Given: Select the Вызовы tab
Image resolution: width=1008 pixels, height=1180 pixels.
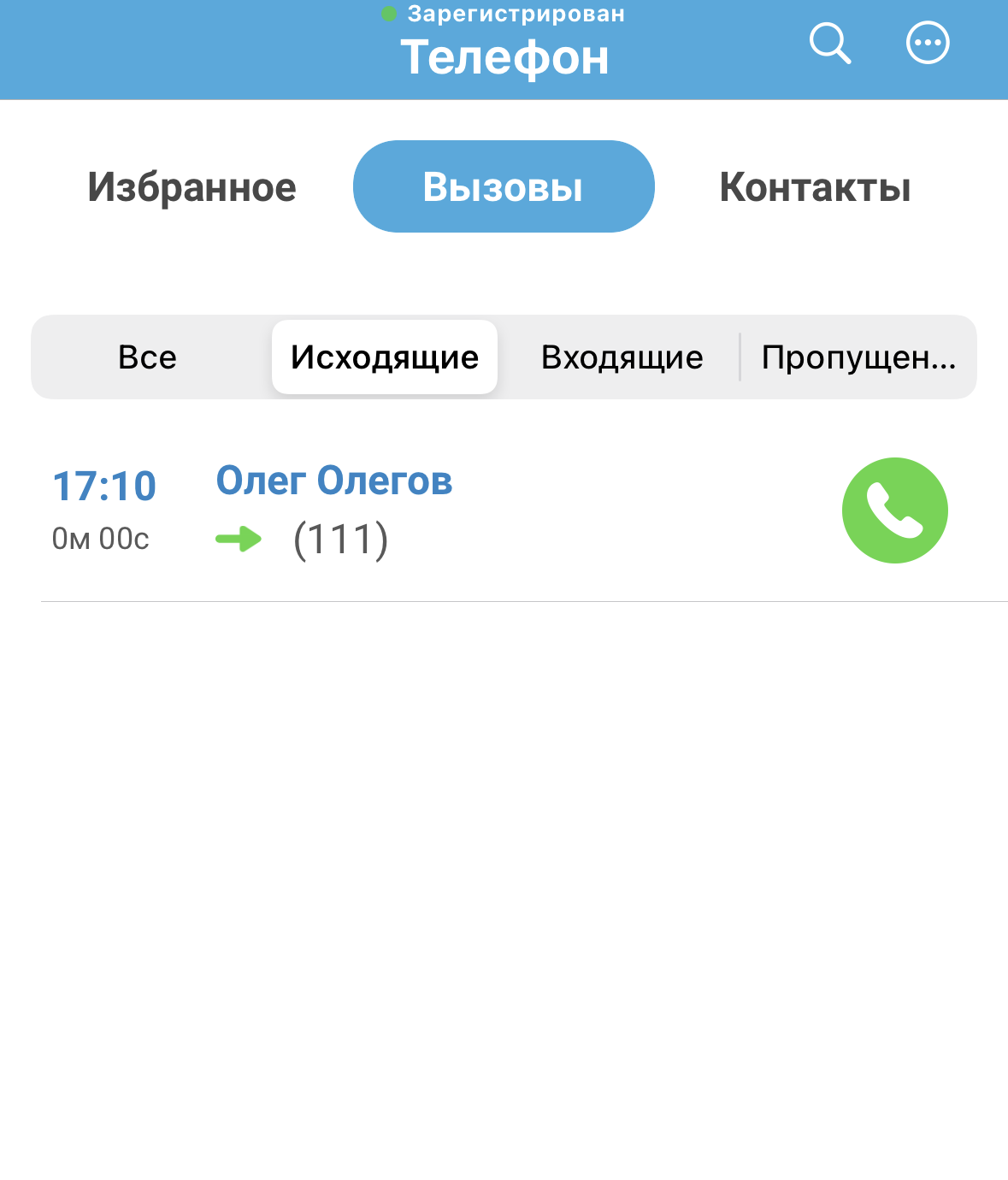Looking at the screenshot, I should (504, 187).
